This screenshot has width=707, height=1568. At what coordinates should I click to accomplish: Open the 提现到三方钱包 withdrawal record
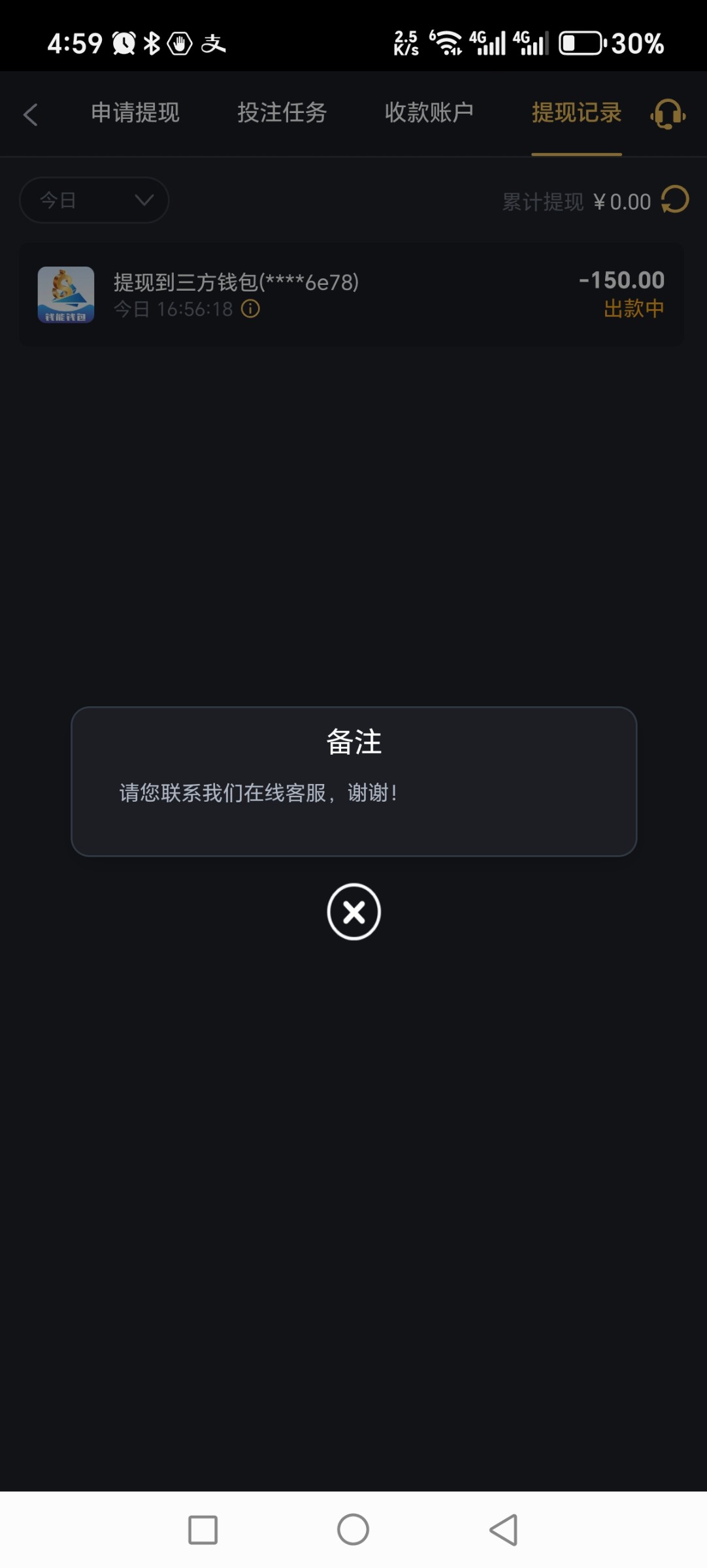point(351,295)
